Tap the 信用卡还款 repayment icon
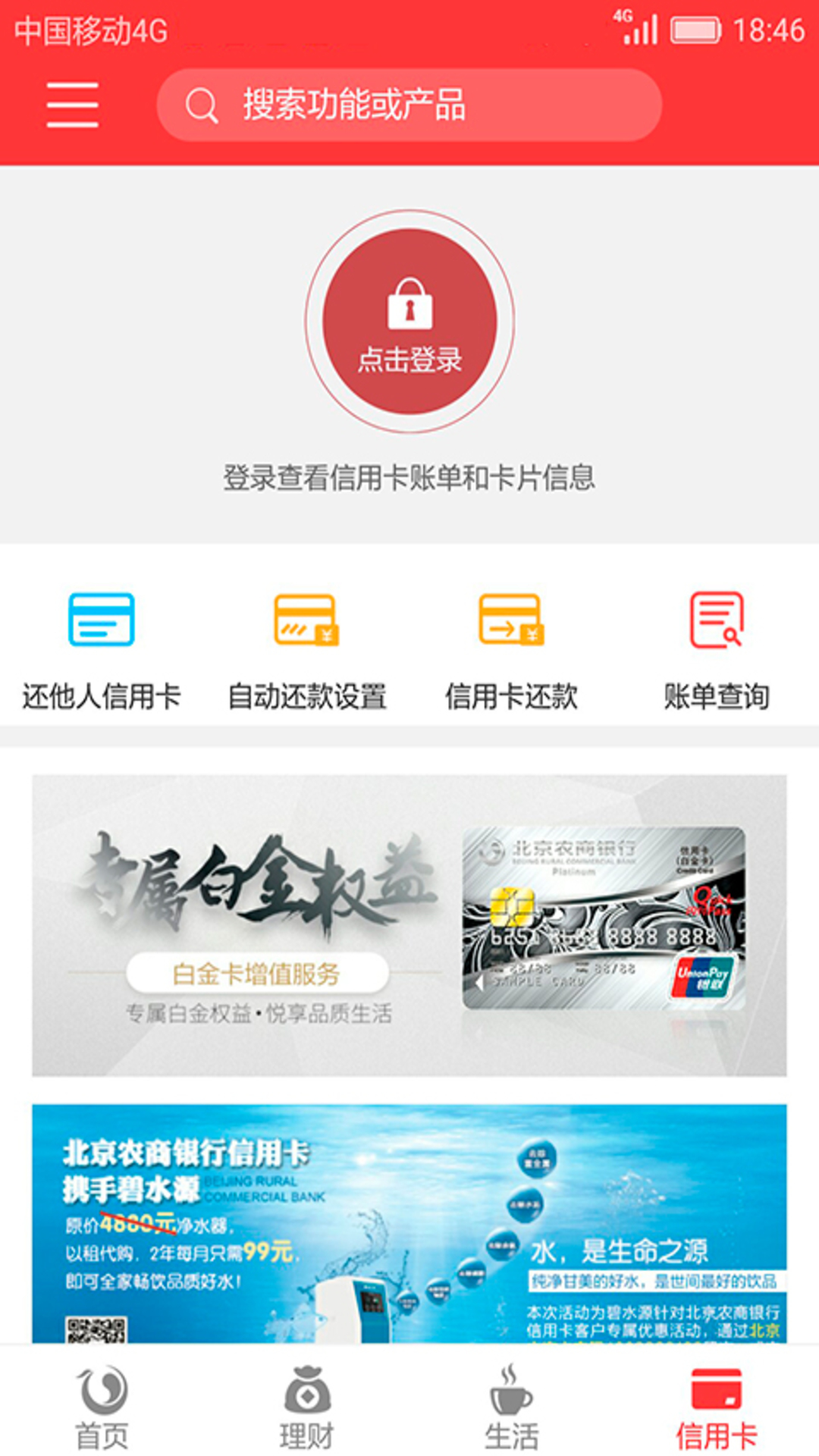 click(x=510, y=622)
